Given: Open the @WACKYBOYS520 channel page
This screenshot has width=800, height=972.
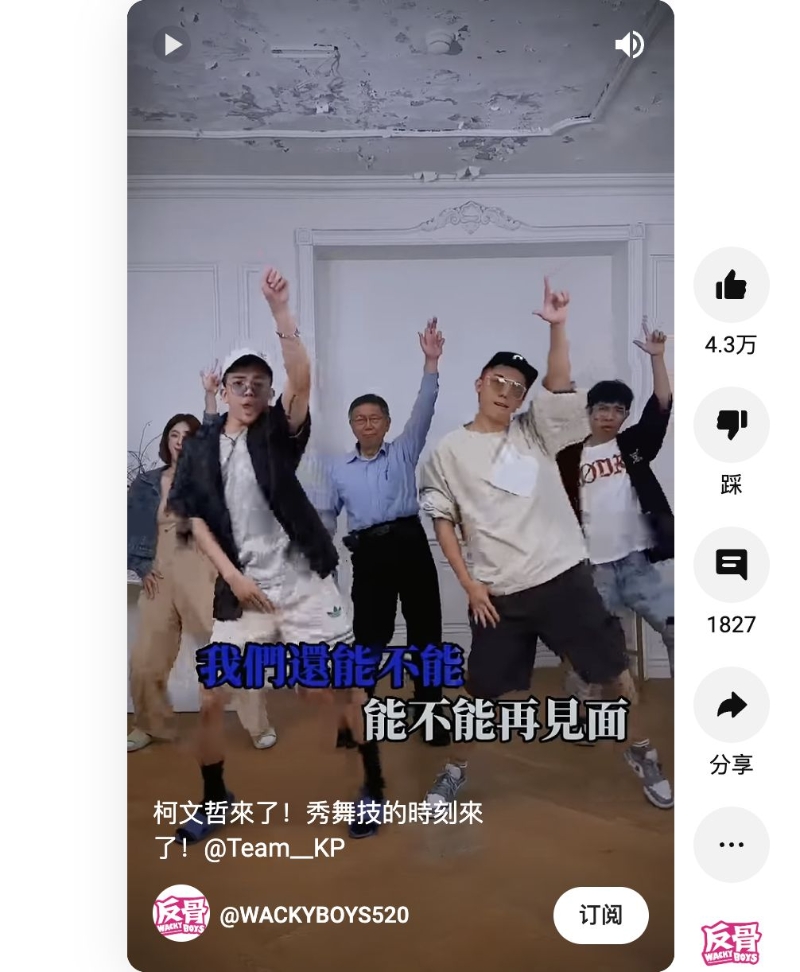Looking at the screenshot, I should 314,915.
